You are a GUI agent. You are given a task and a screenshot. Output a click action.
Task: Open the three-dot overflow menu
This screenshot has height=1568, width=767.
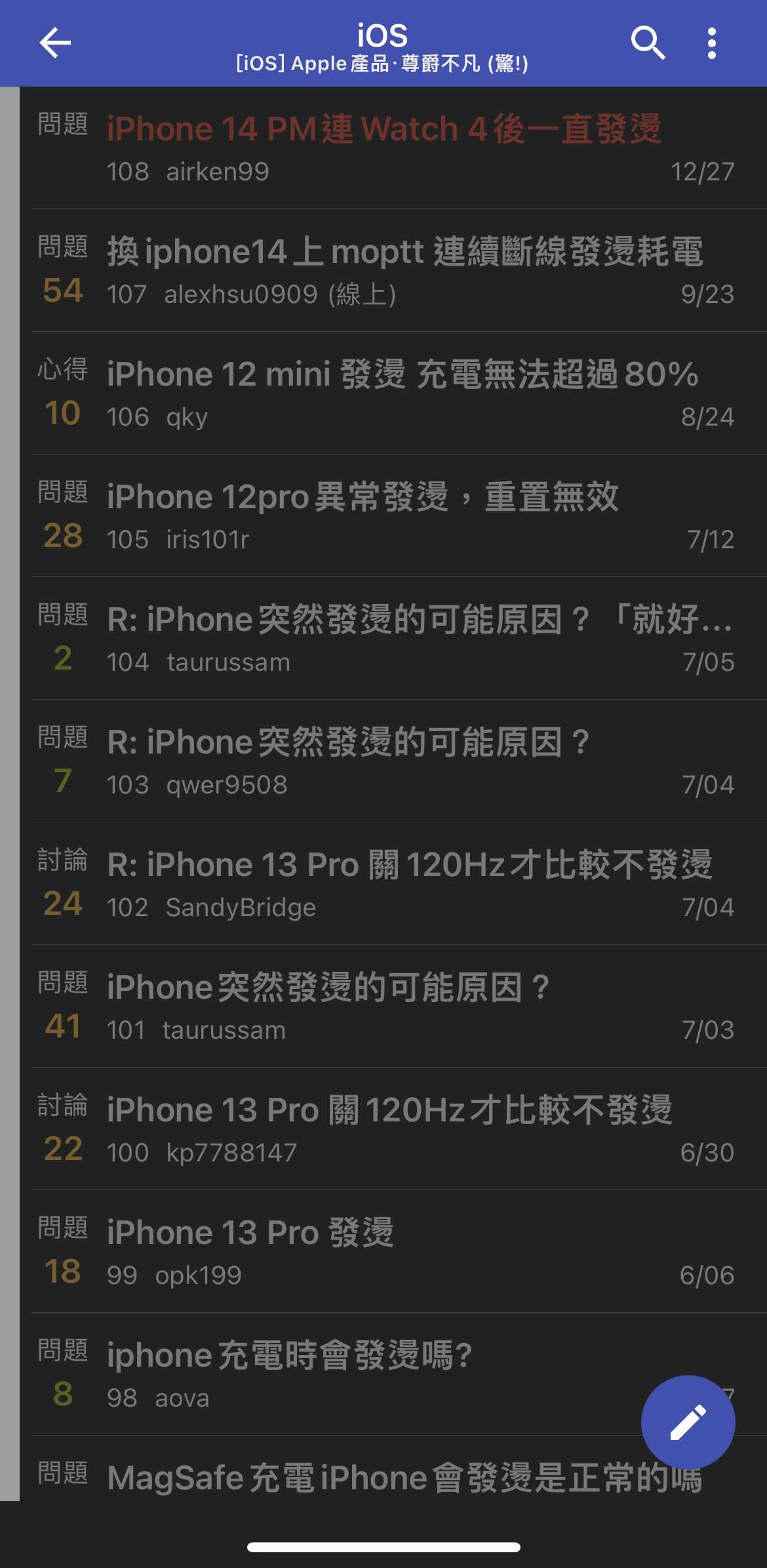[712, 43]
